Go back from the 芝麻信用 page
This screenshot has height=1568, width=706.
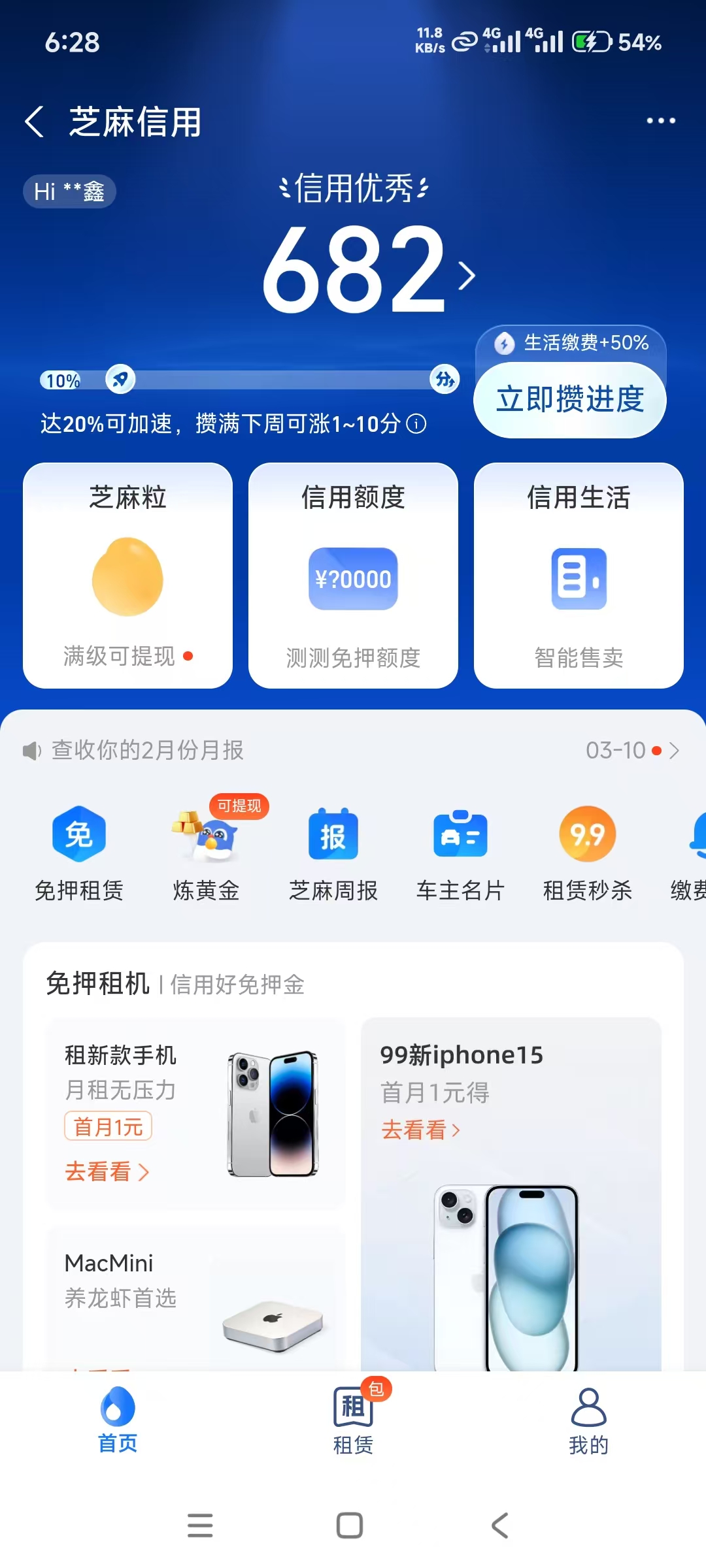point(35,122)
